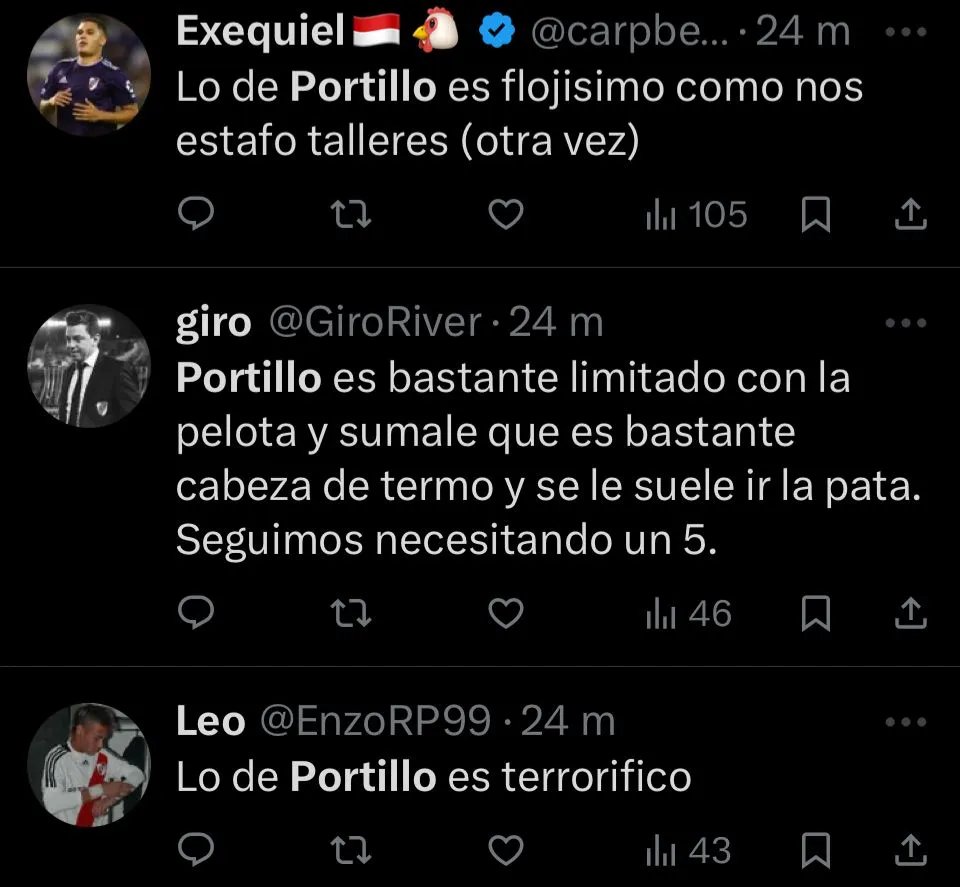Reply to Exequiel's tweet about Portillo
Screen dimensions: 960x887
(x=197, y=214)
